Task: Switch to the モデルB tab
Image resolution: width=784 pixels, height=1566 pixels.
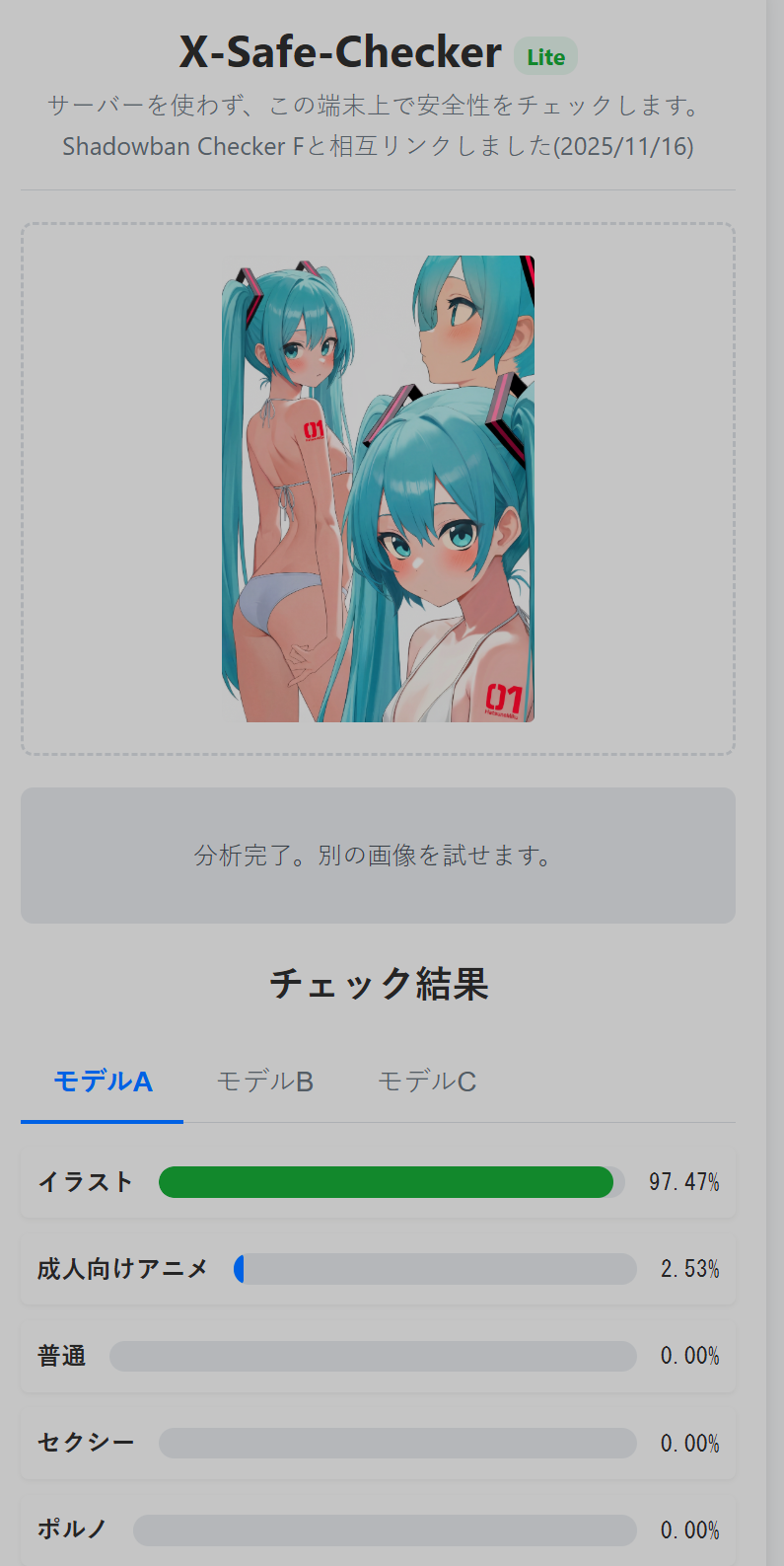Action: [264, 1081]
